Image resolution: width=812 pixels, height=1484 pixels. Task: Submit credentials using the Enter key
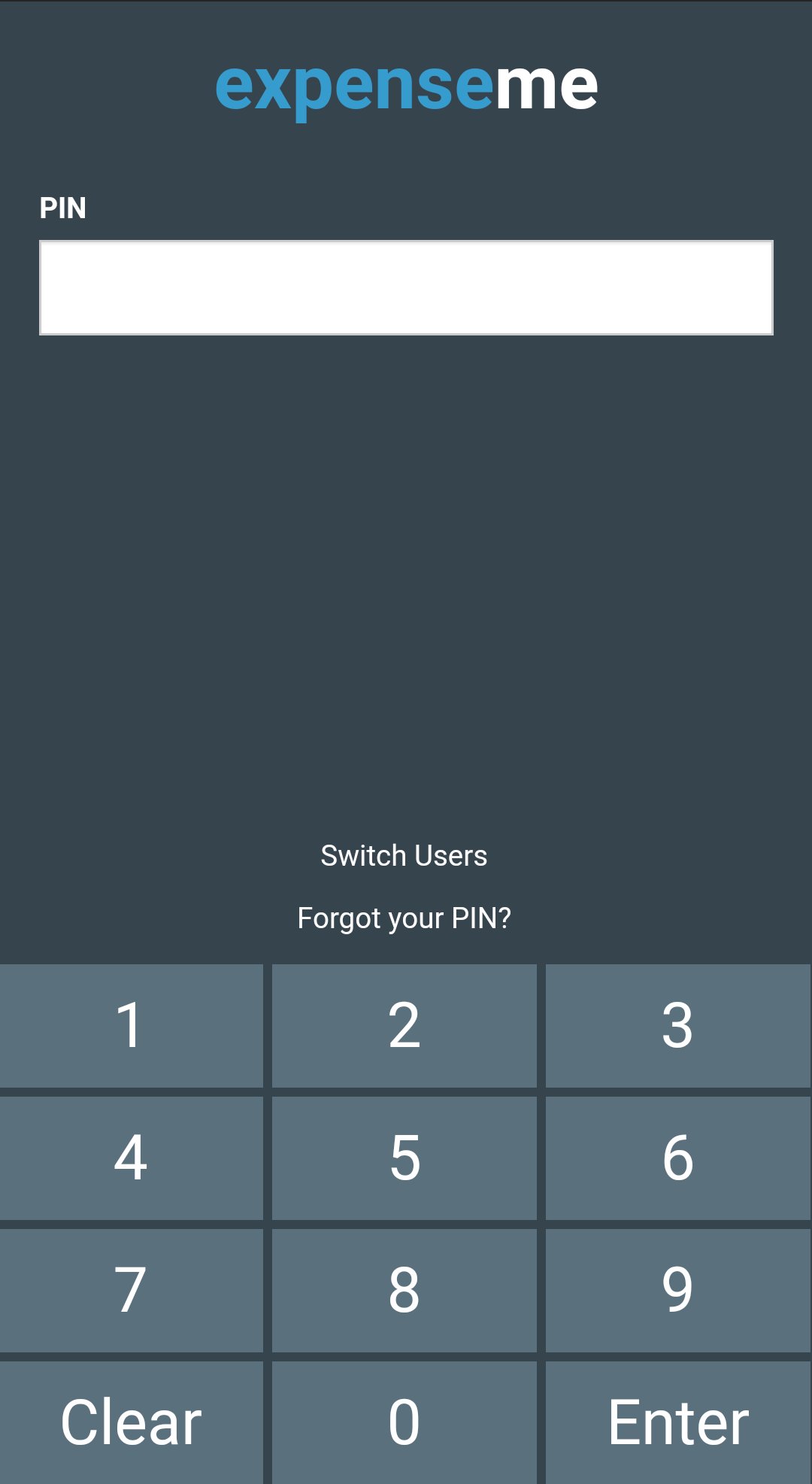pos(677,1420)
